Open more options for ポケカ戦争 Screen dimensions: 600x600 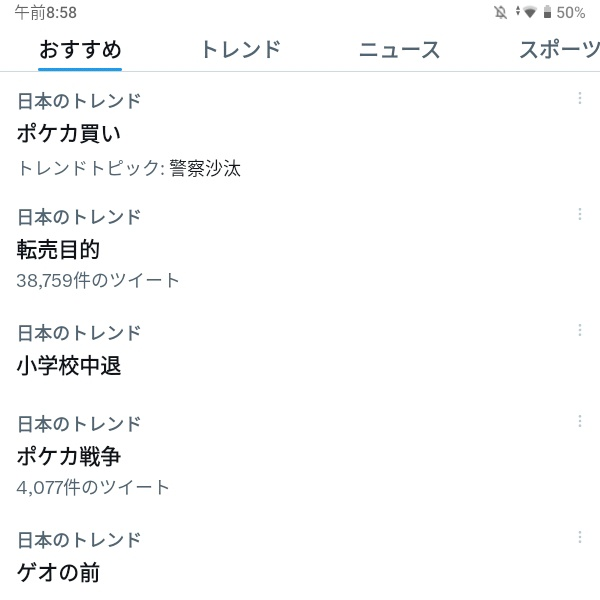579,421
